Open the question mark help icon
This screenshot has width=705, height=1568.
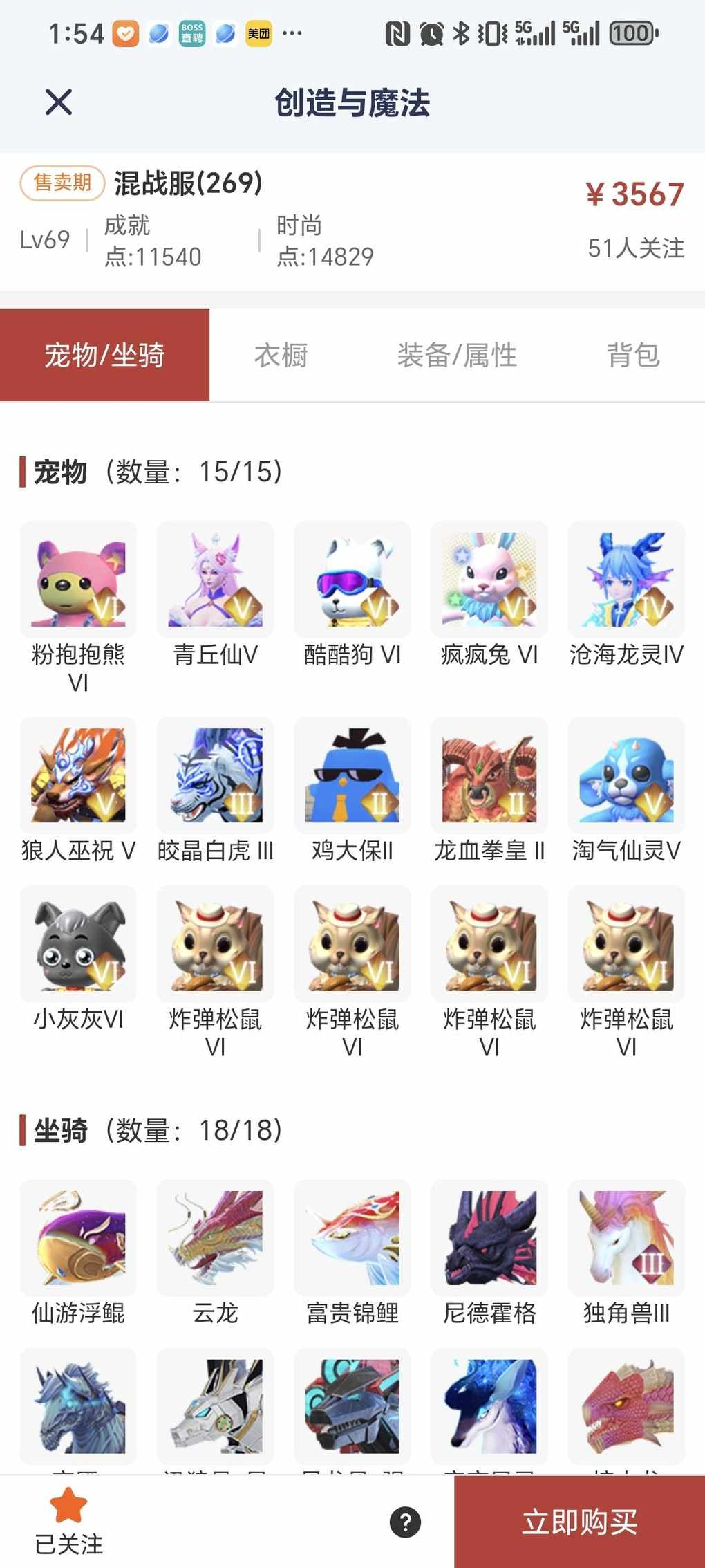tap(405, 1522)
